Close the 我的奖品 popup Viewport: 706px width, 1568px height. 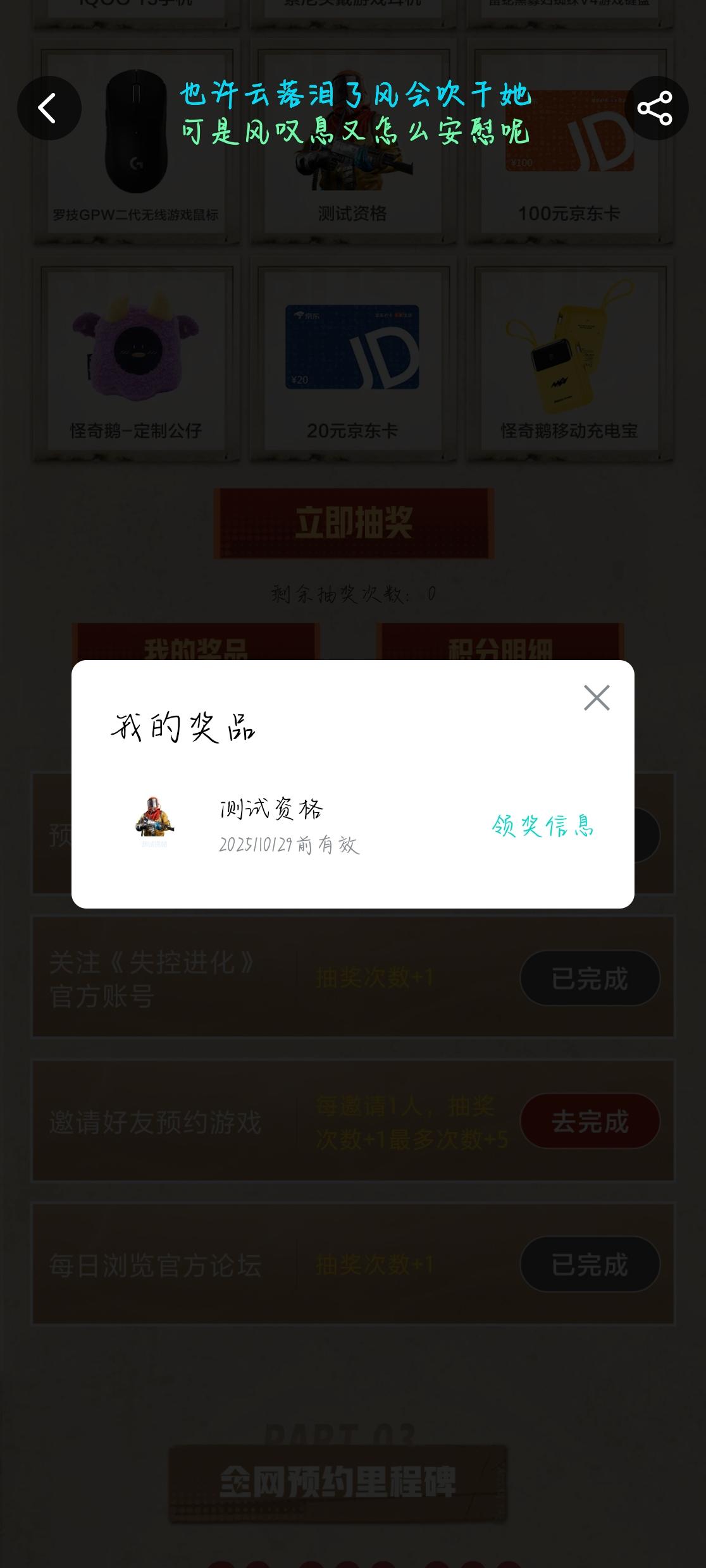point(597,697)
